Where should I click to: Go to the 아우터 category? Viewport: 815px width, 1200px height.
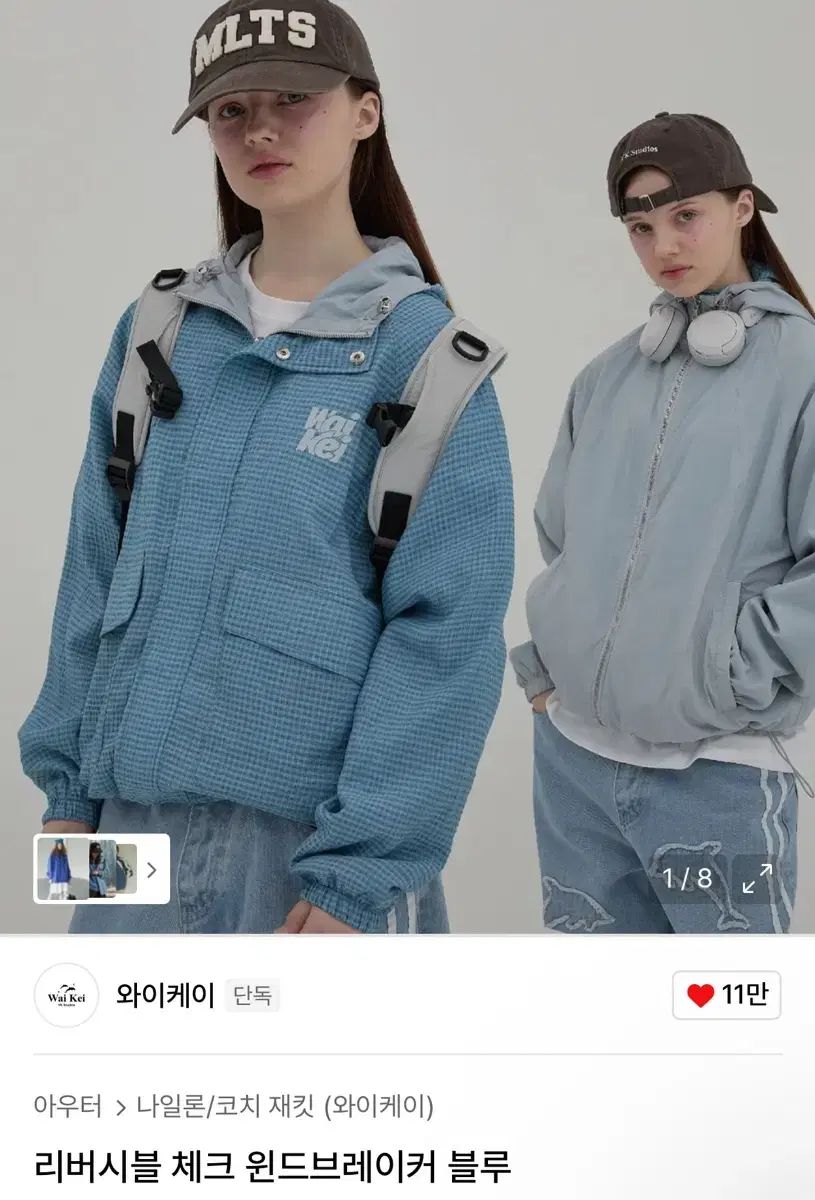point(68,1106)
